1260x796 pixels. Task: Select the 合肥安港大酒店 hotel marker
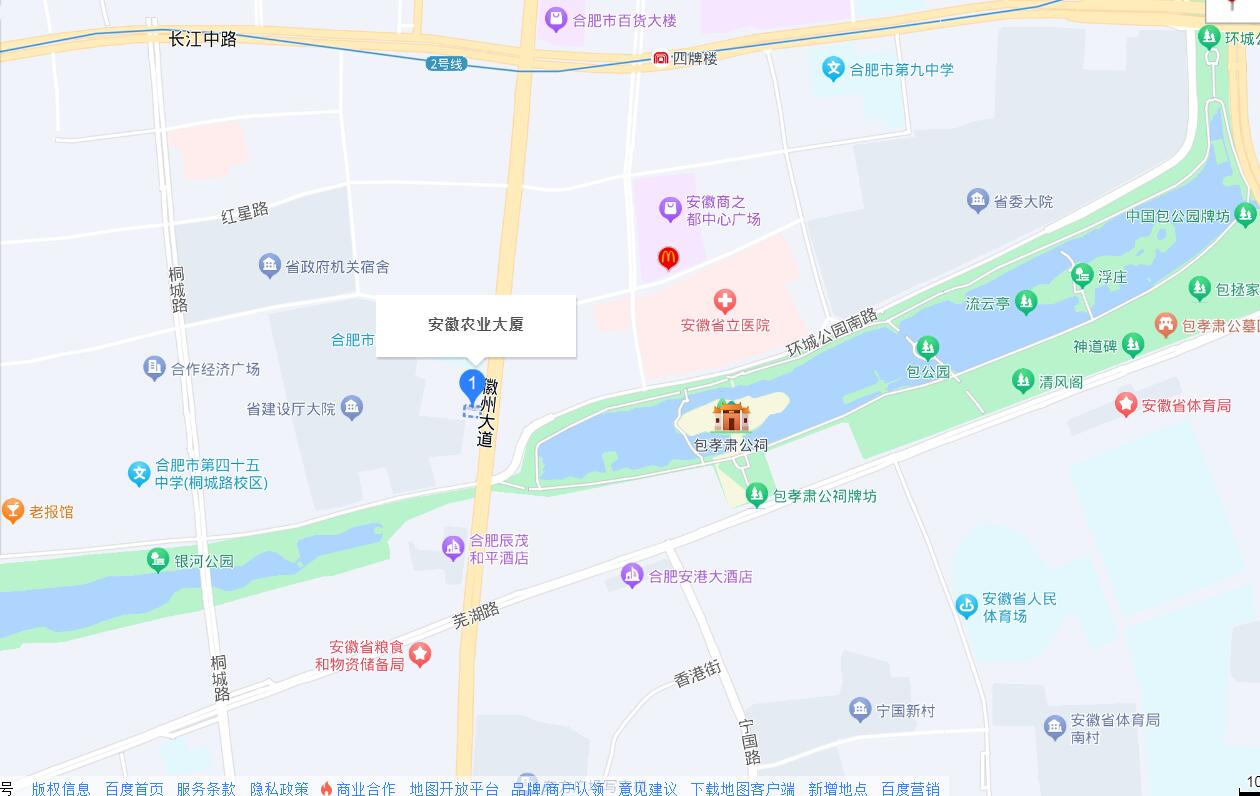click(x=631, y=575)
